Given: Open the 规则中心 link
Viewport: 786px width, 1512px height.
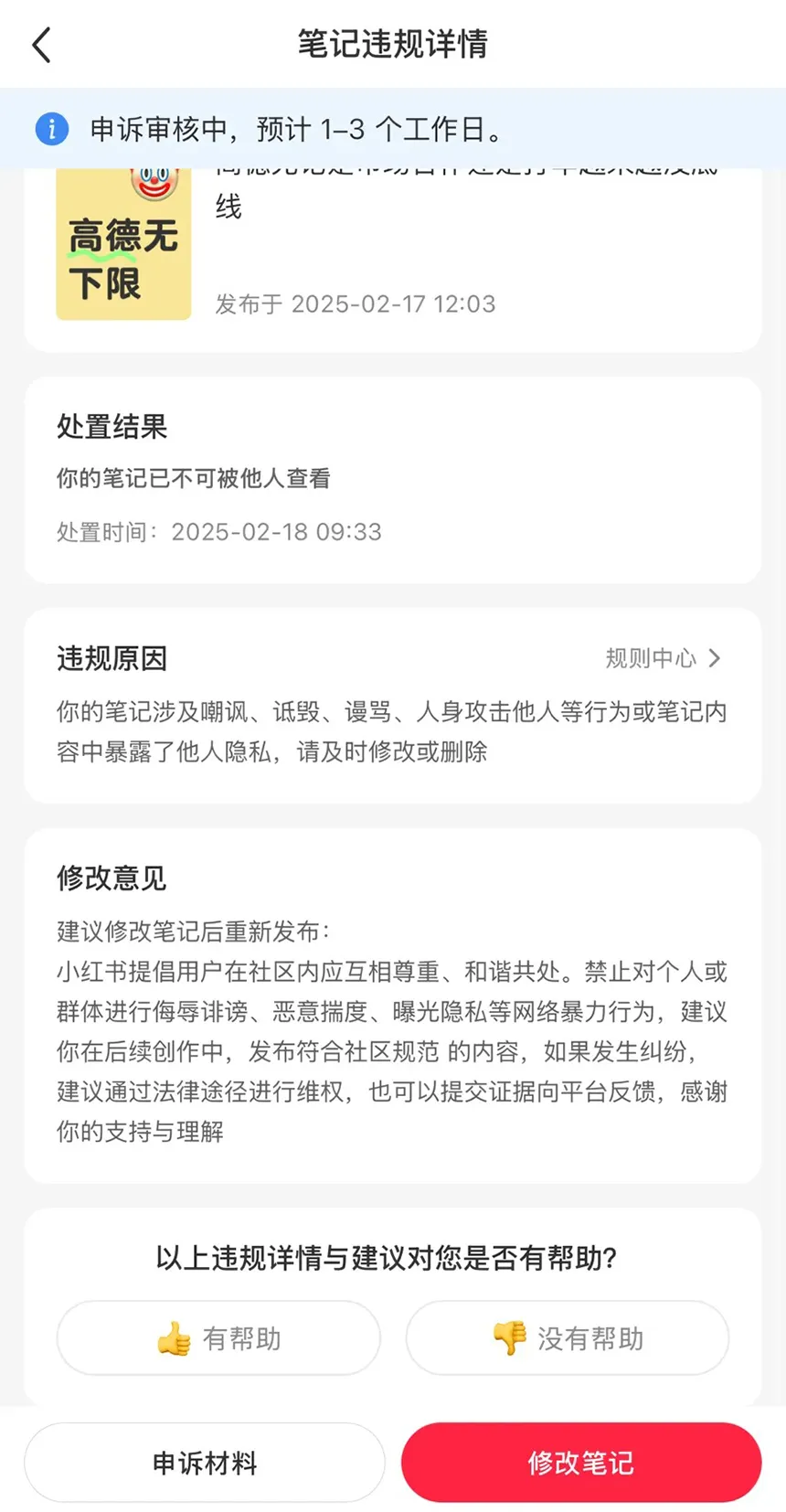Looking at the screenshot, I should pos(664,658).
